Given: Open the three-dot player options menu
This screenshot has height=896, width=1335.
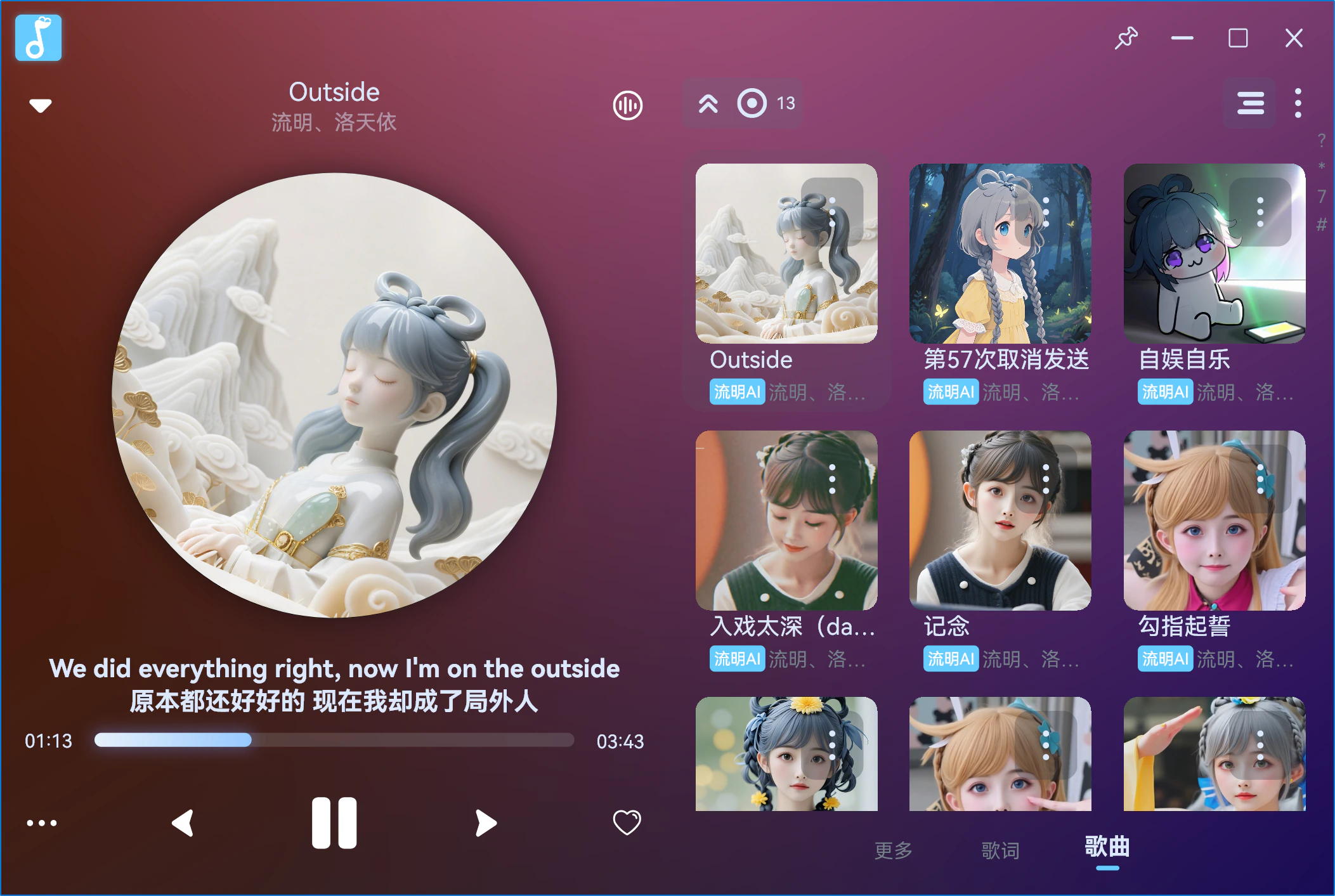Looking at the screenshot, I should pyautogui.click(x=42, y=823).
